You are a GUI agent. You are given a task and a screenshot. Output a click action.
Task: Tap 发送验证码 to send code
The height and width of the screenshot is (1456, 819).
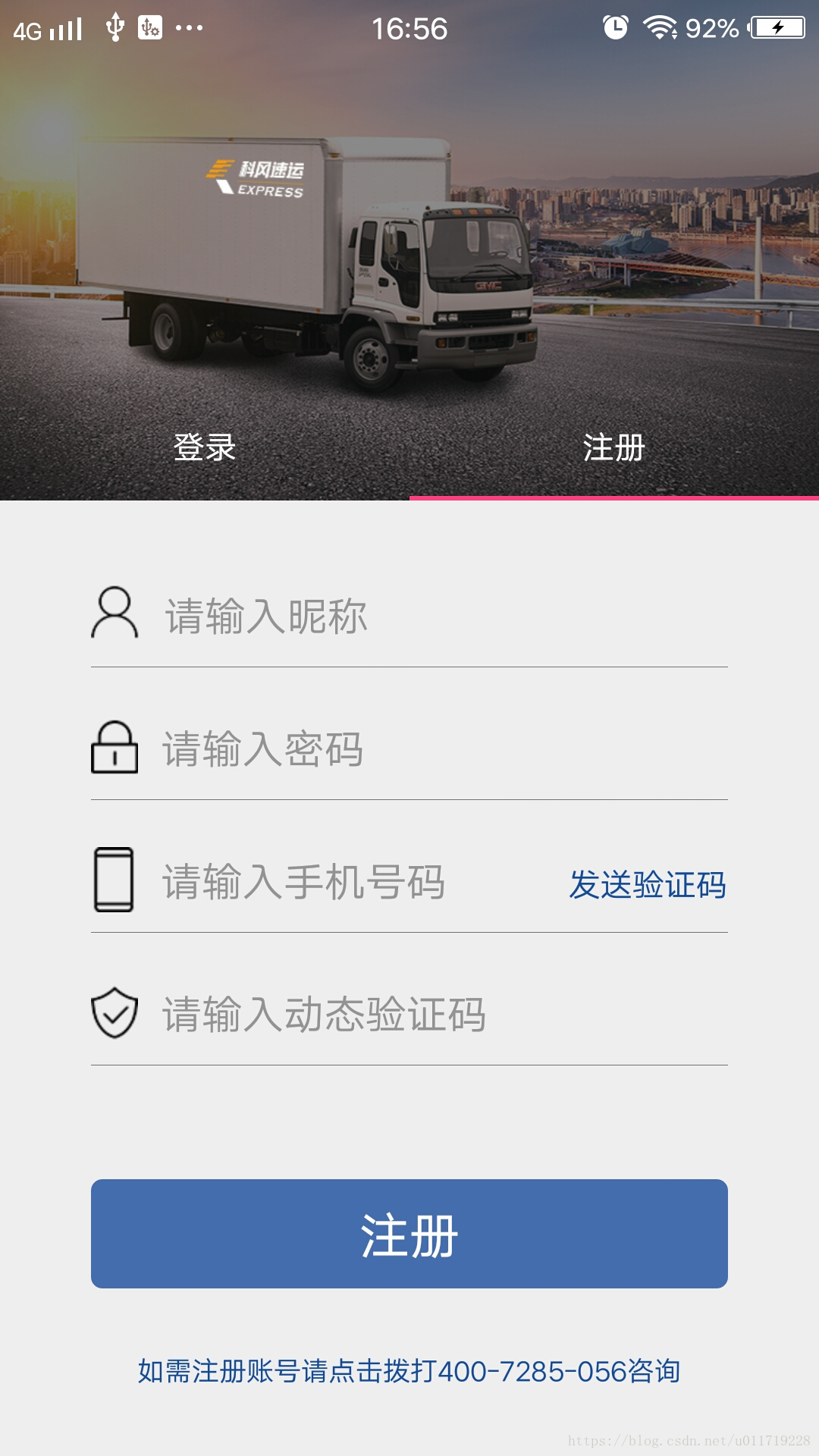648,884
